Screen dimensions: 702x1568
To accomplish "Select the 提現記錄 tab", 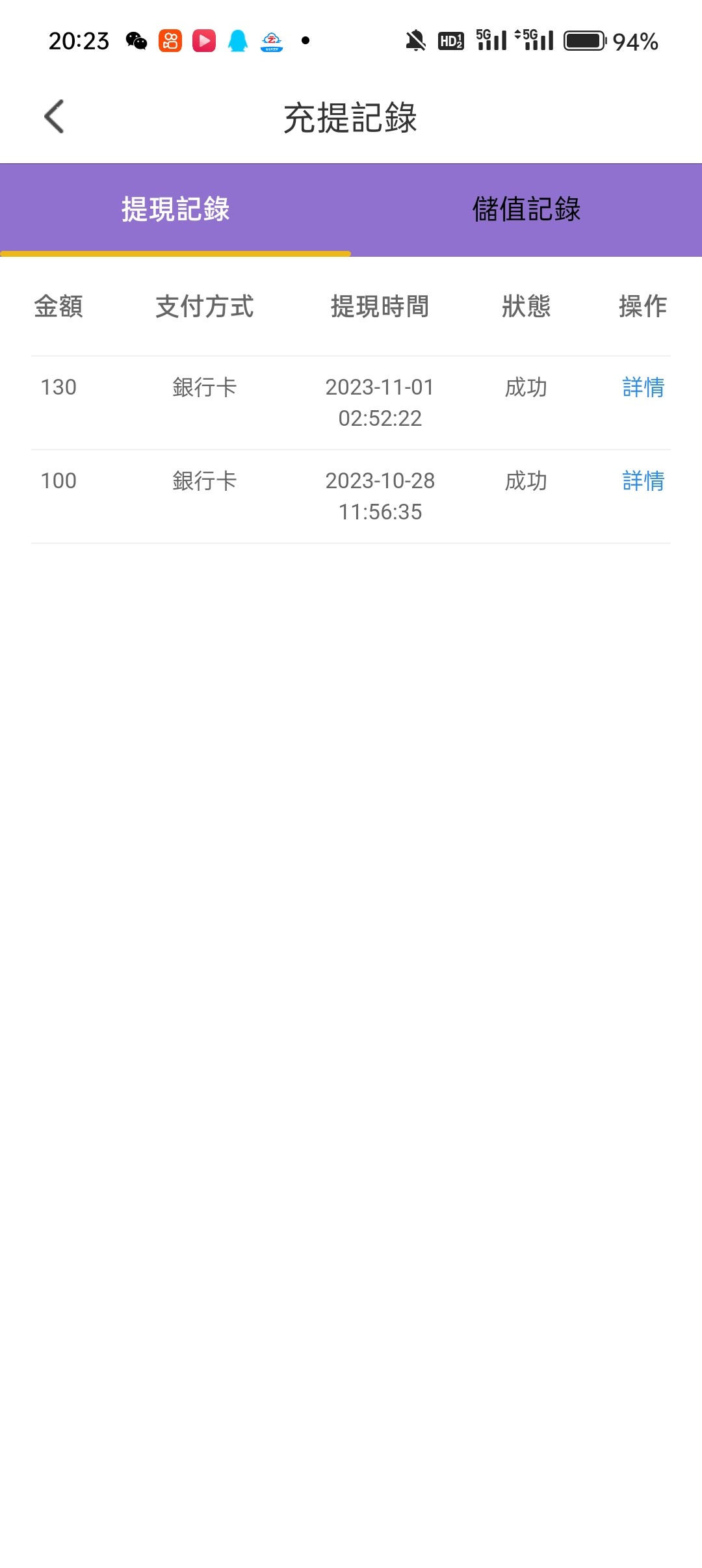I will point(175,209).
